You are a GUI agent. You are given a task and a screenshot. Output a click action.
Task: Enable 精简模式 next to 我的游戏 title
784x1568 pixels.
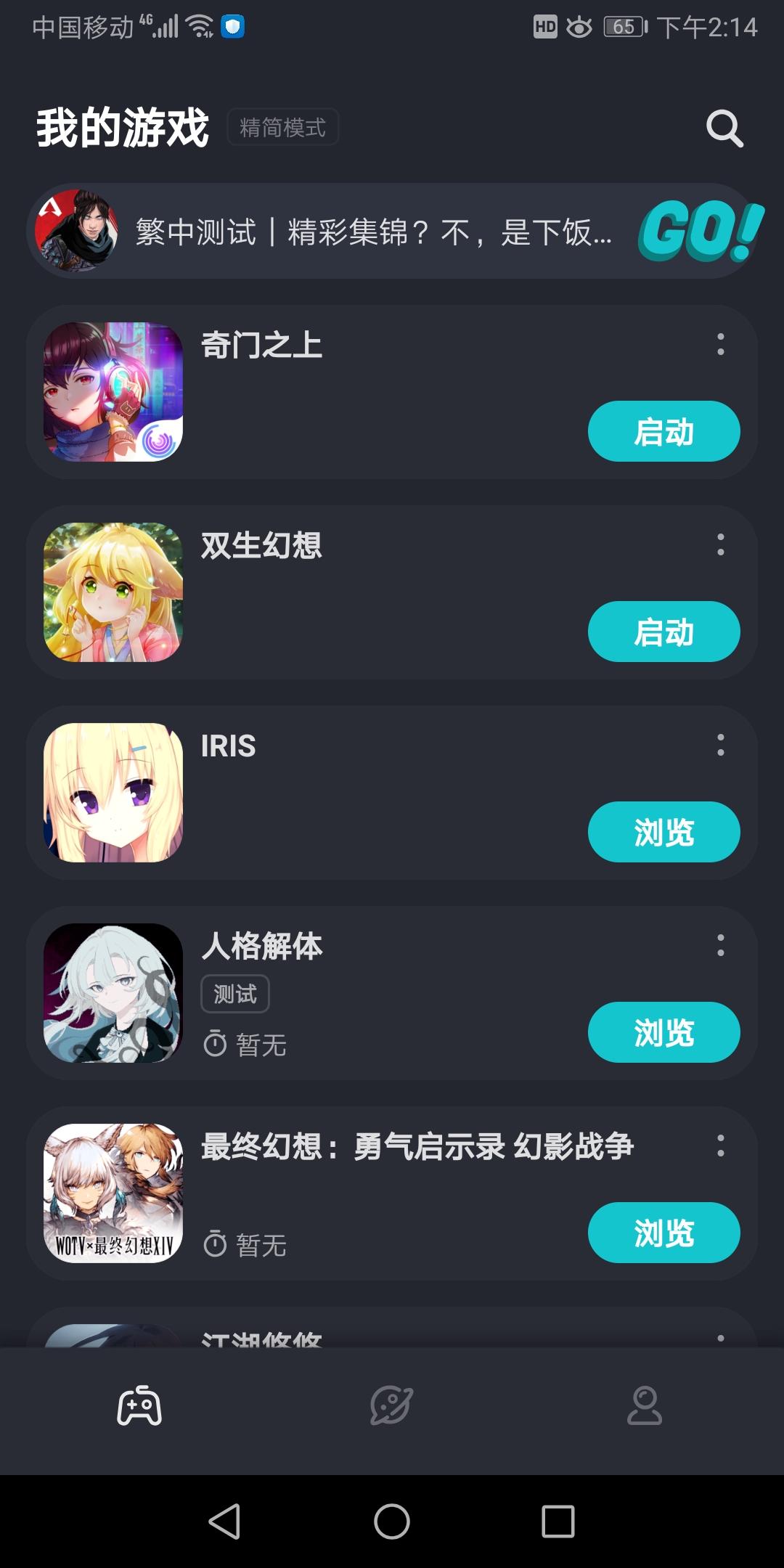pyautogui.click(x=282, y=127)
